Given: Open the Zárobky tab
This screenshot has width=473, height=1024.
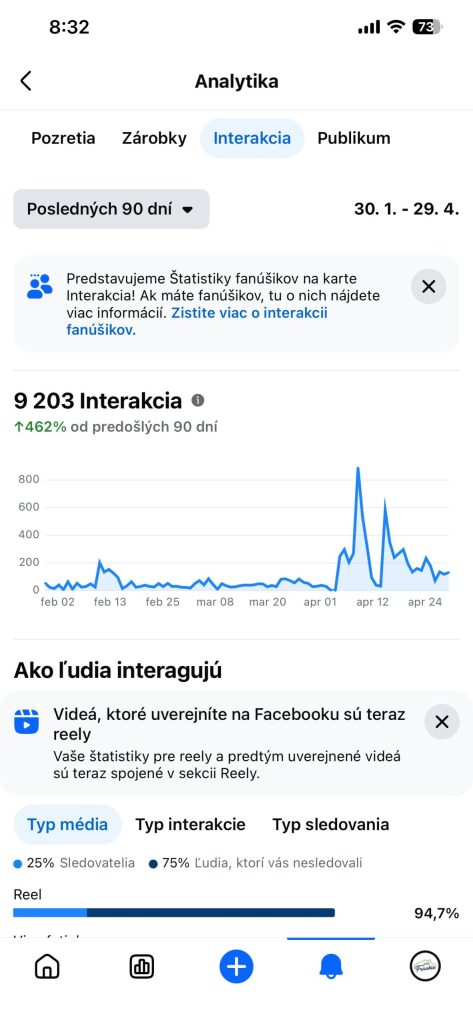Looking at the screenshot, I should click(x=154, y=138).
